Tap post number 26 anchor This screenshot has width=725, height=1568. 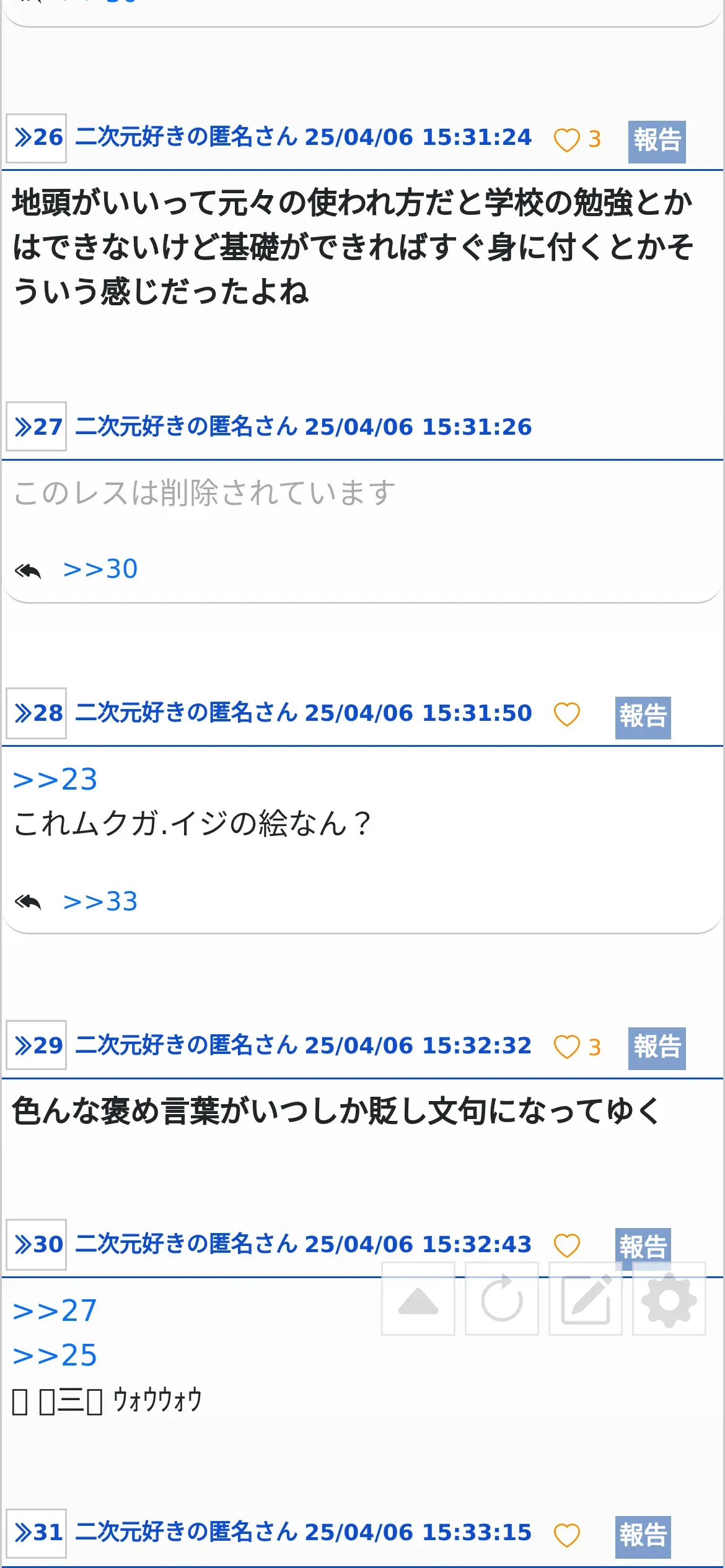[37, 137]
